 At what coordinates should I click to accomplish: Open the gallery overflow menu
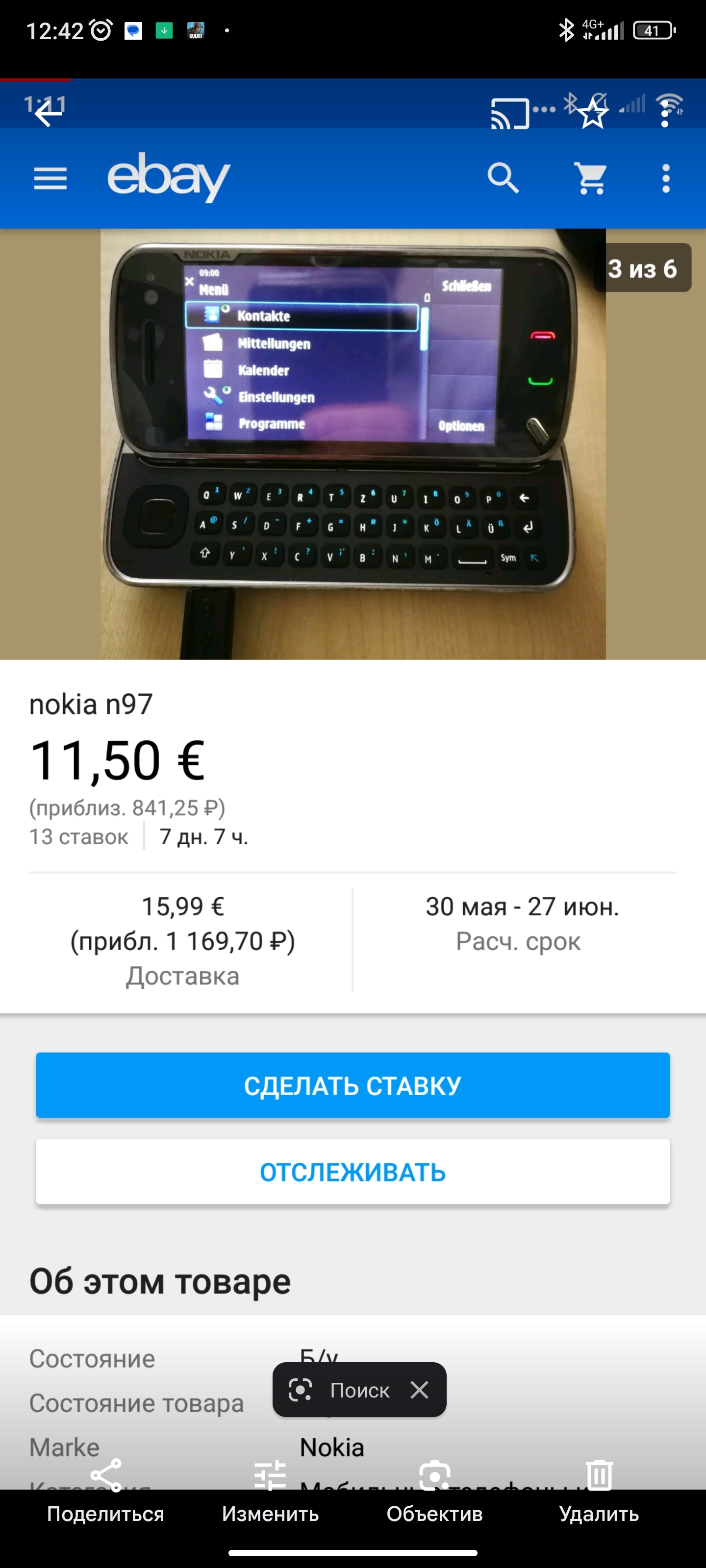tap(665, 114)
